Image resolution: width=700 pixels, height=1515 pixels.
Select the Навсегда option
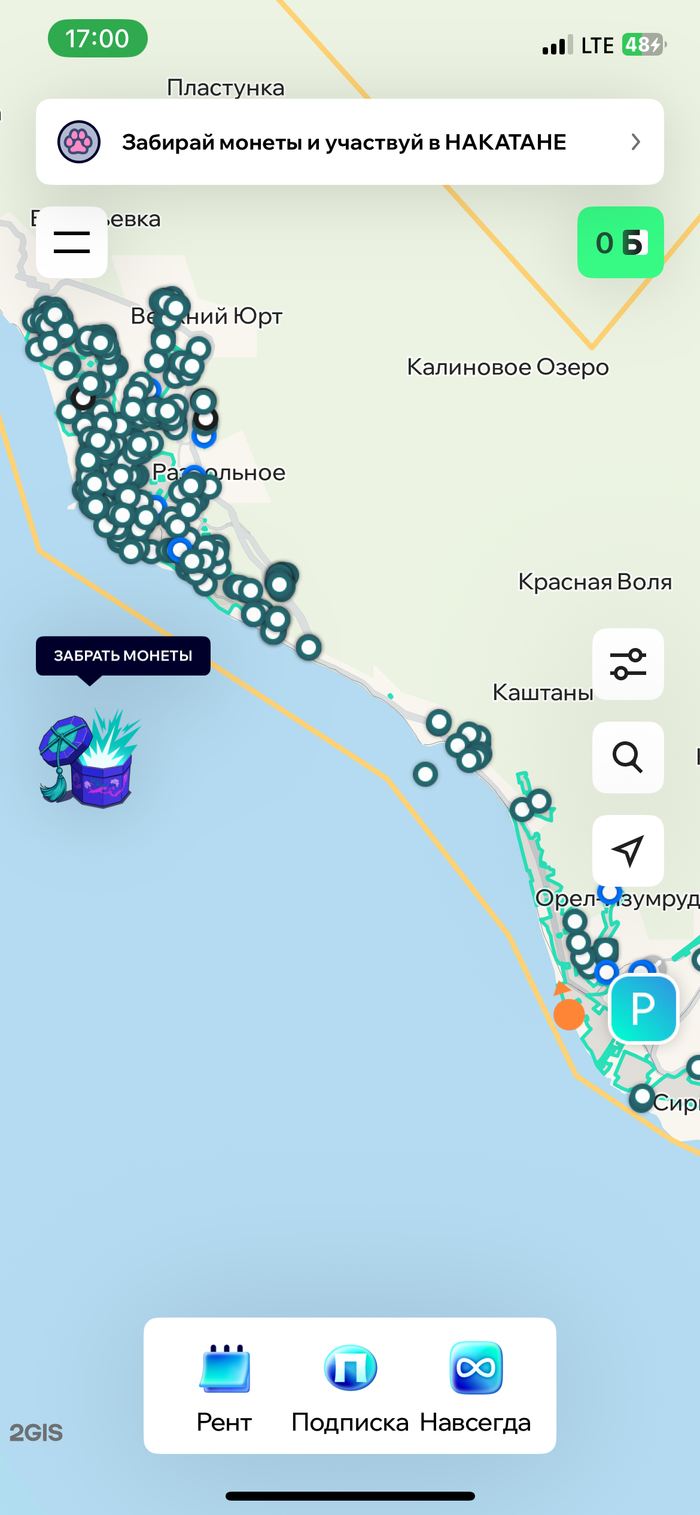click(475, 1387)
